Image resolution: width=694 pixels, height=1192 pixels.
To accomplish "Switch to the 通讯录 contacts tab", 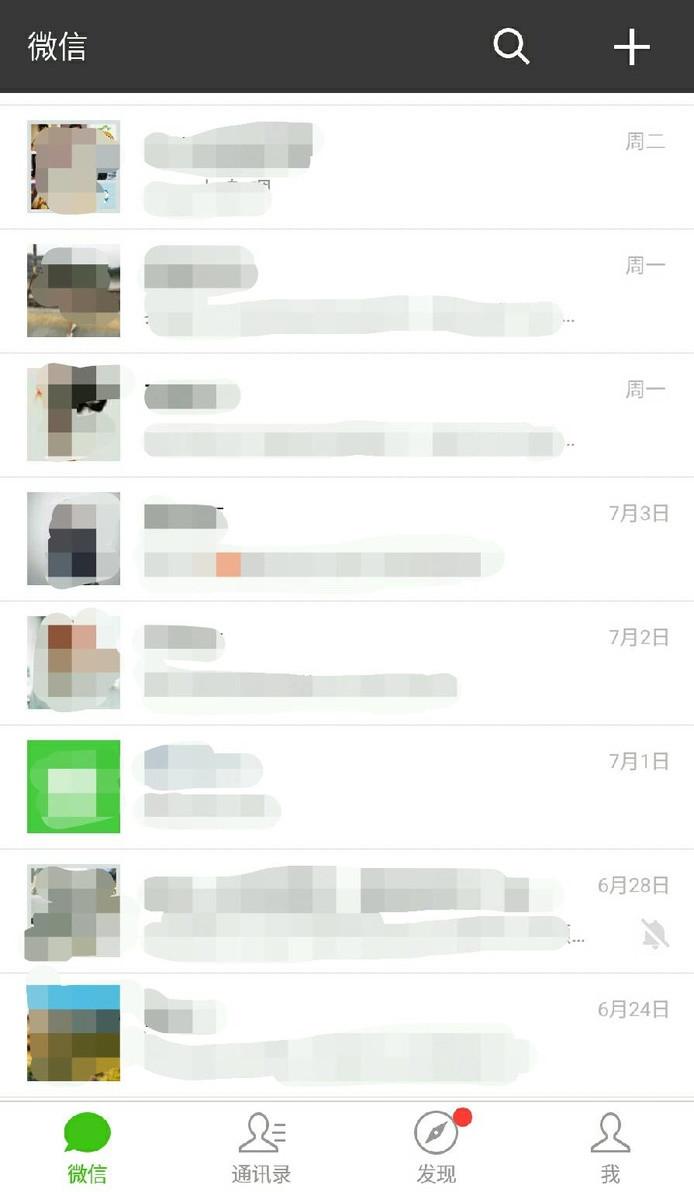I will point(261,1147).
